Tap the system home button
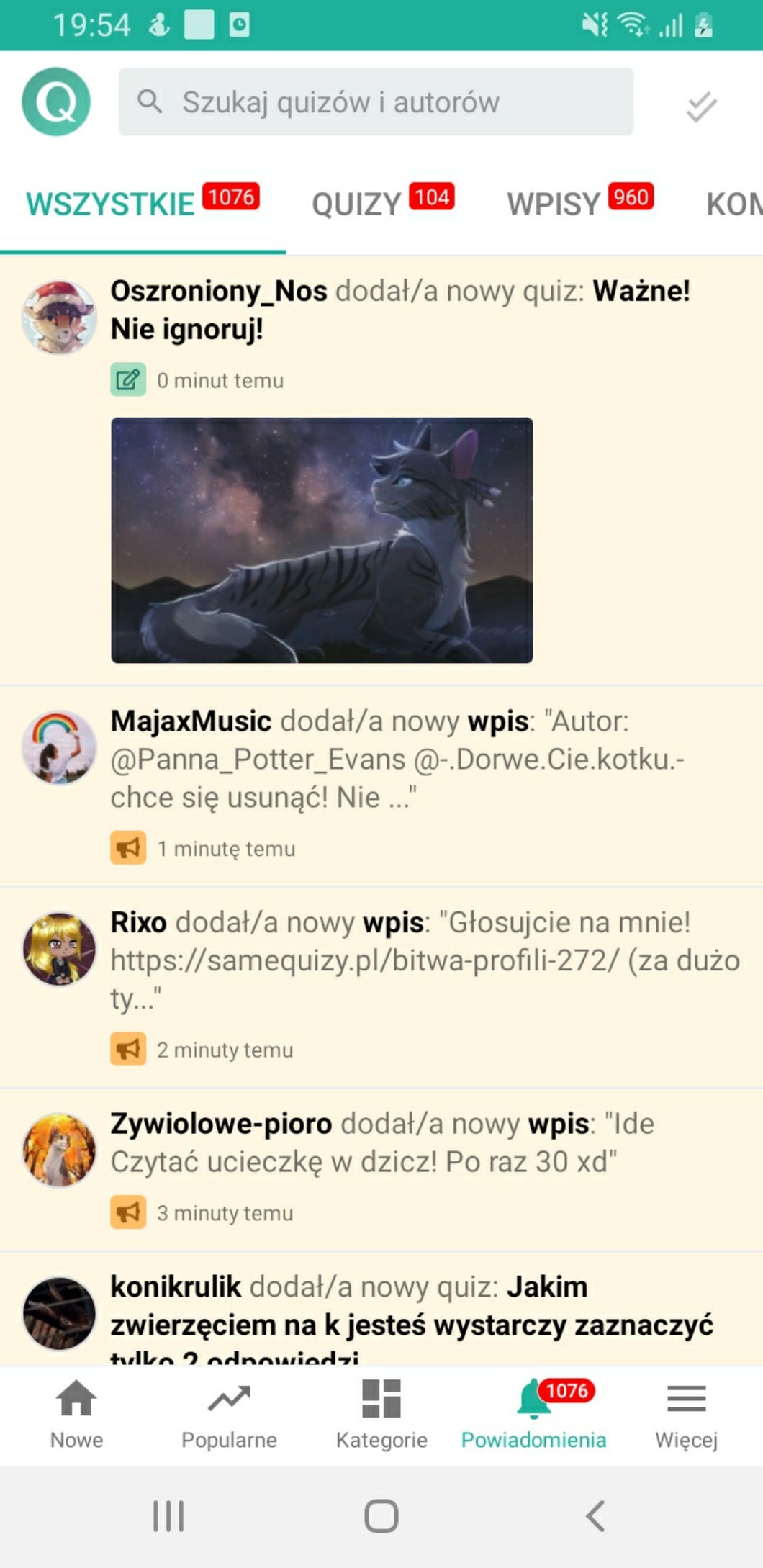Image resolution: width=763 pixels, height=1568 pixels. point(381,1516)
